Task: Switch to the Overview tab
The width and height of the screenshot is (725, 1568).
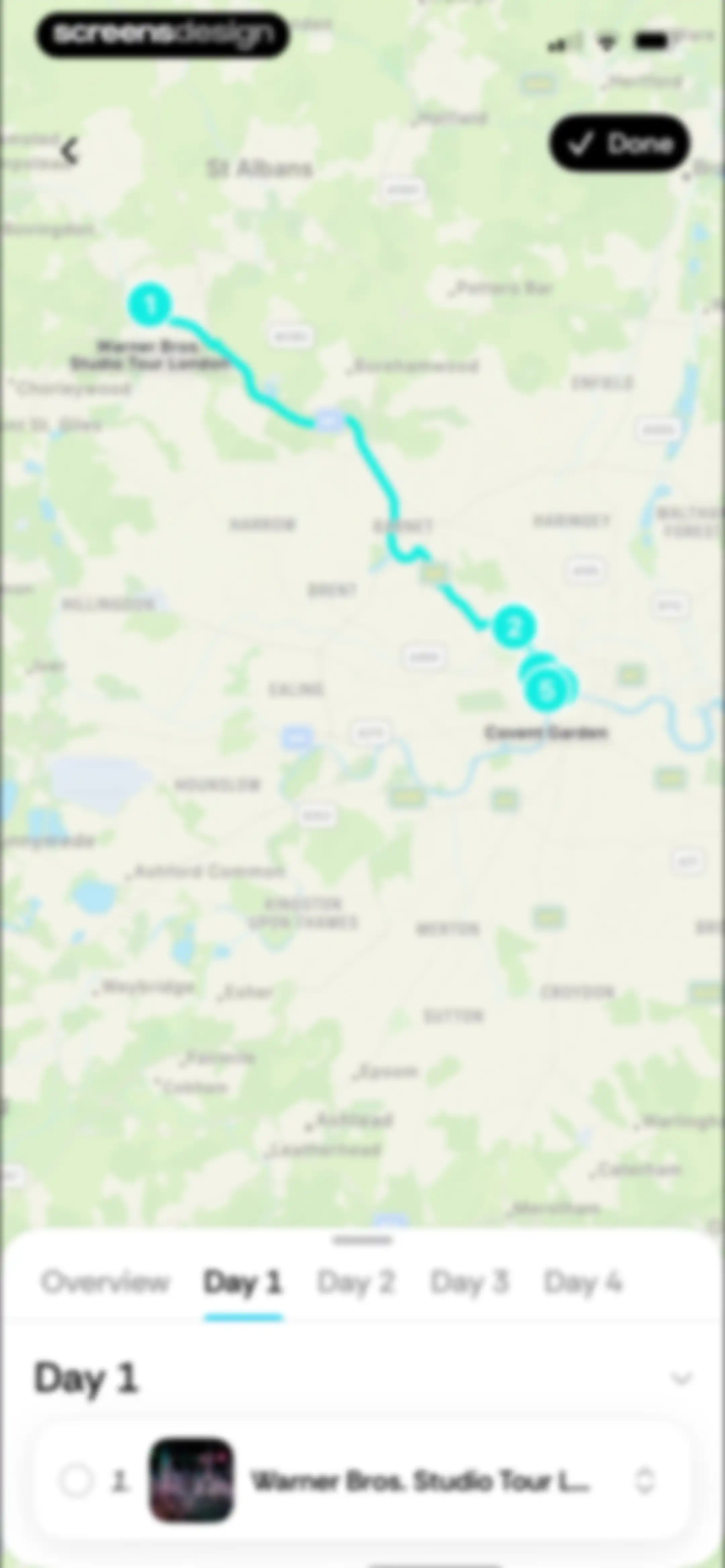Action: (x=105, y=1283)
